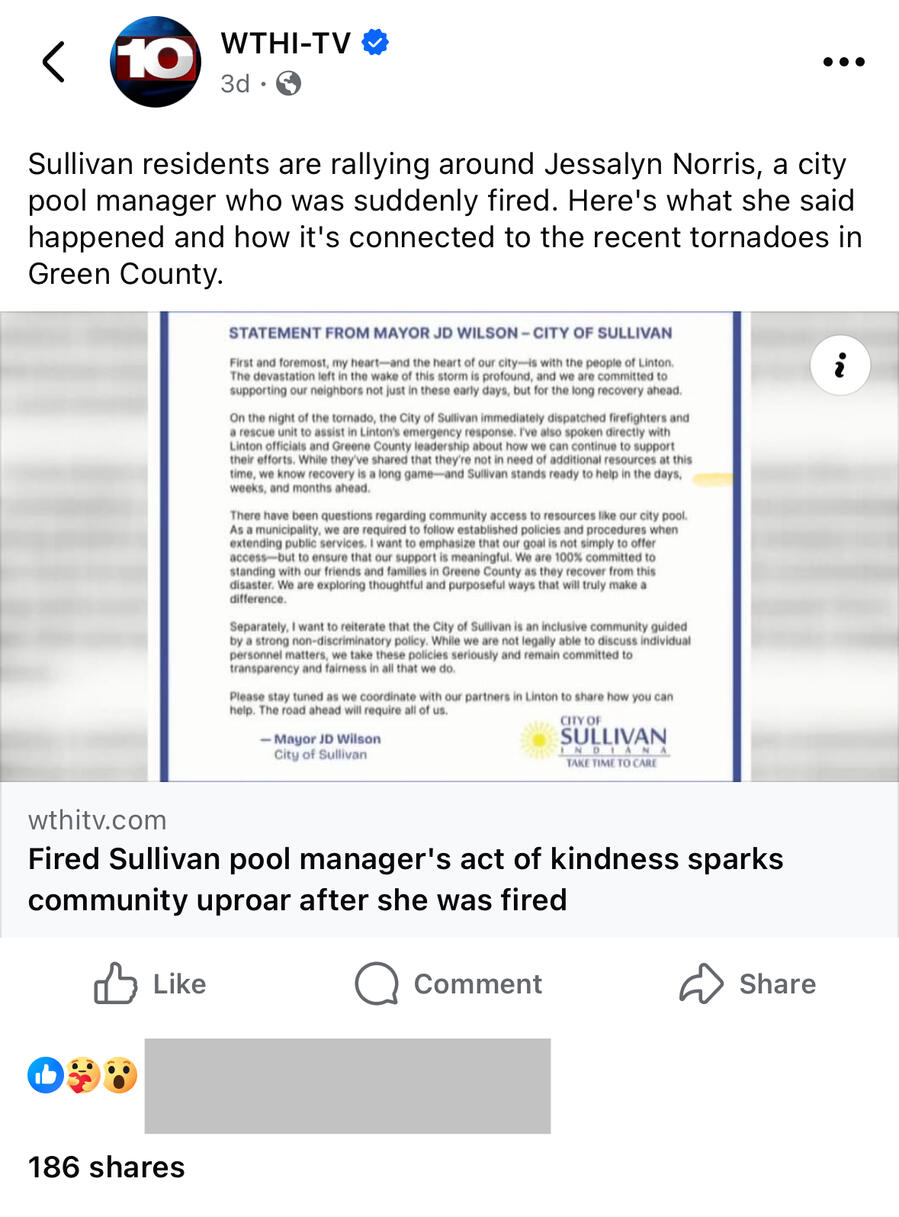Open the WTHI-TV page name
Image resolution: width=899 pixels, height=1217 pixels.
pyautogui.click(x=285, y=44)
